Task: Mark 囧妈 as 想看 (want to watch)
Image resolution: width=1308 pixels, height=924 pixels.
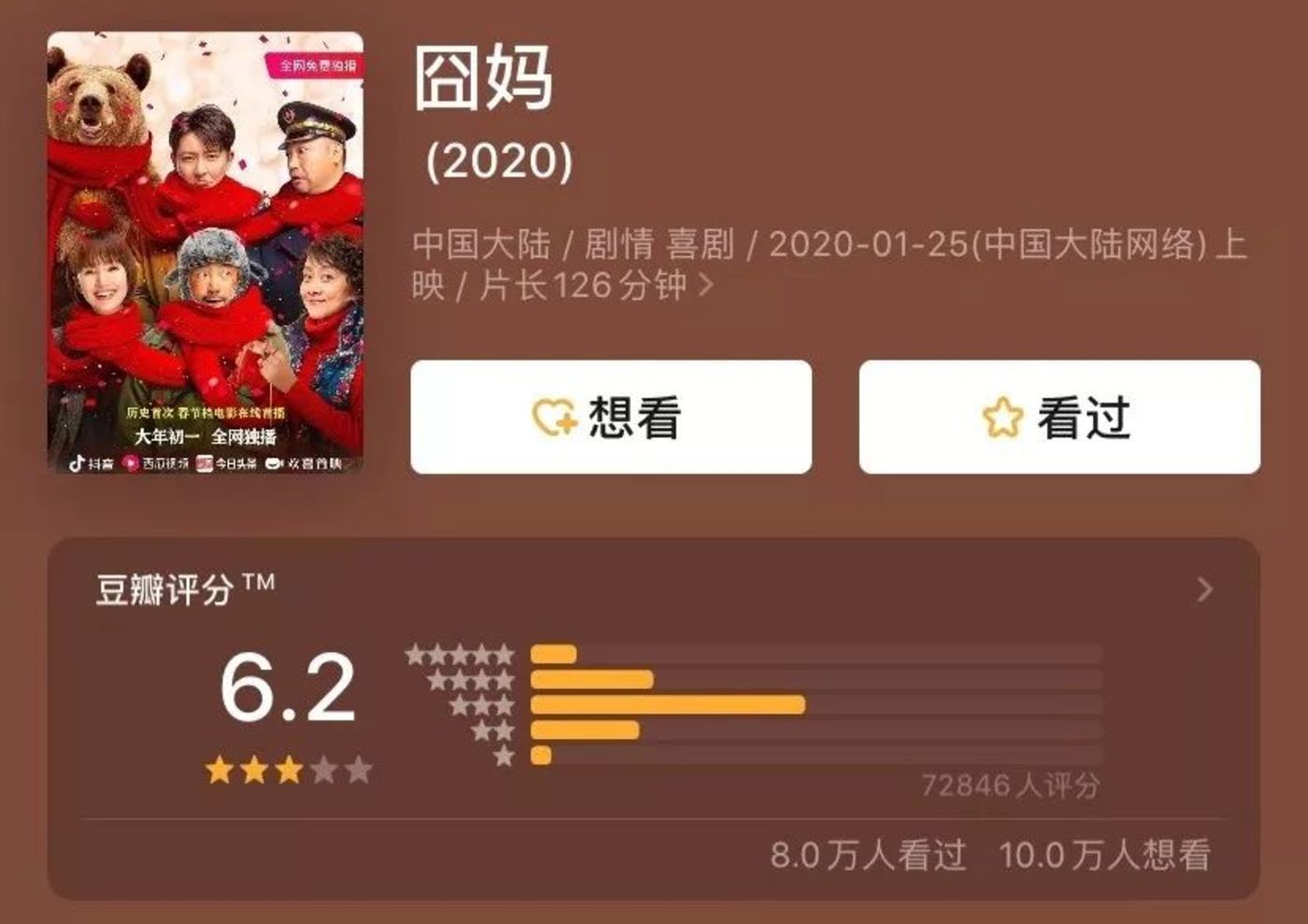Action: [x=611, y=417]
